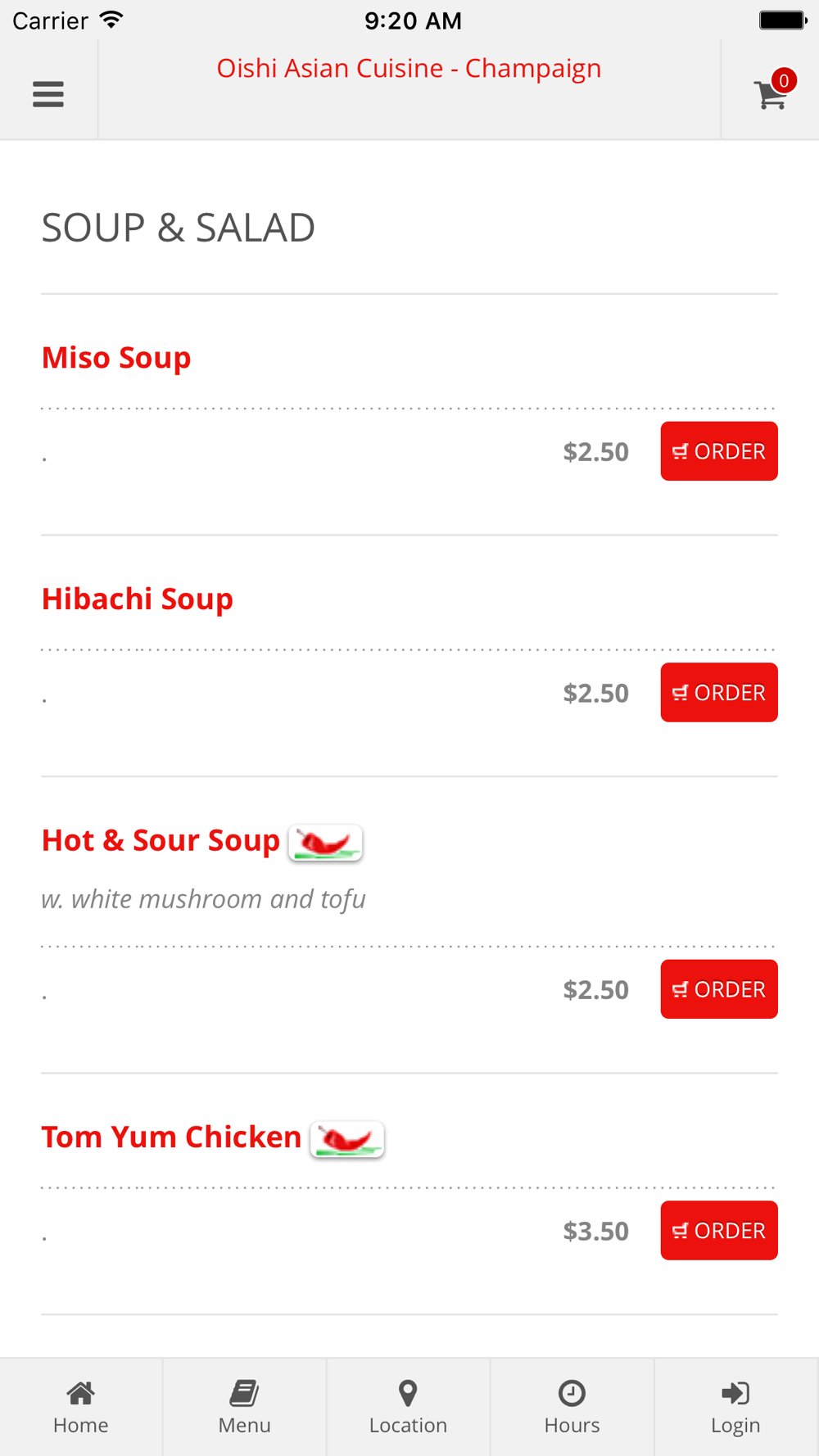This screenshot has height=1456, width=819.
Task: Open the hamburger drawer menu
Action: pyautogui.click(x=48, y=94)
